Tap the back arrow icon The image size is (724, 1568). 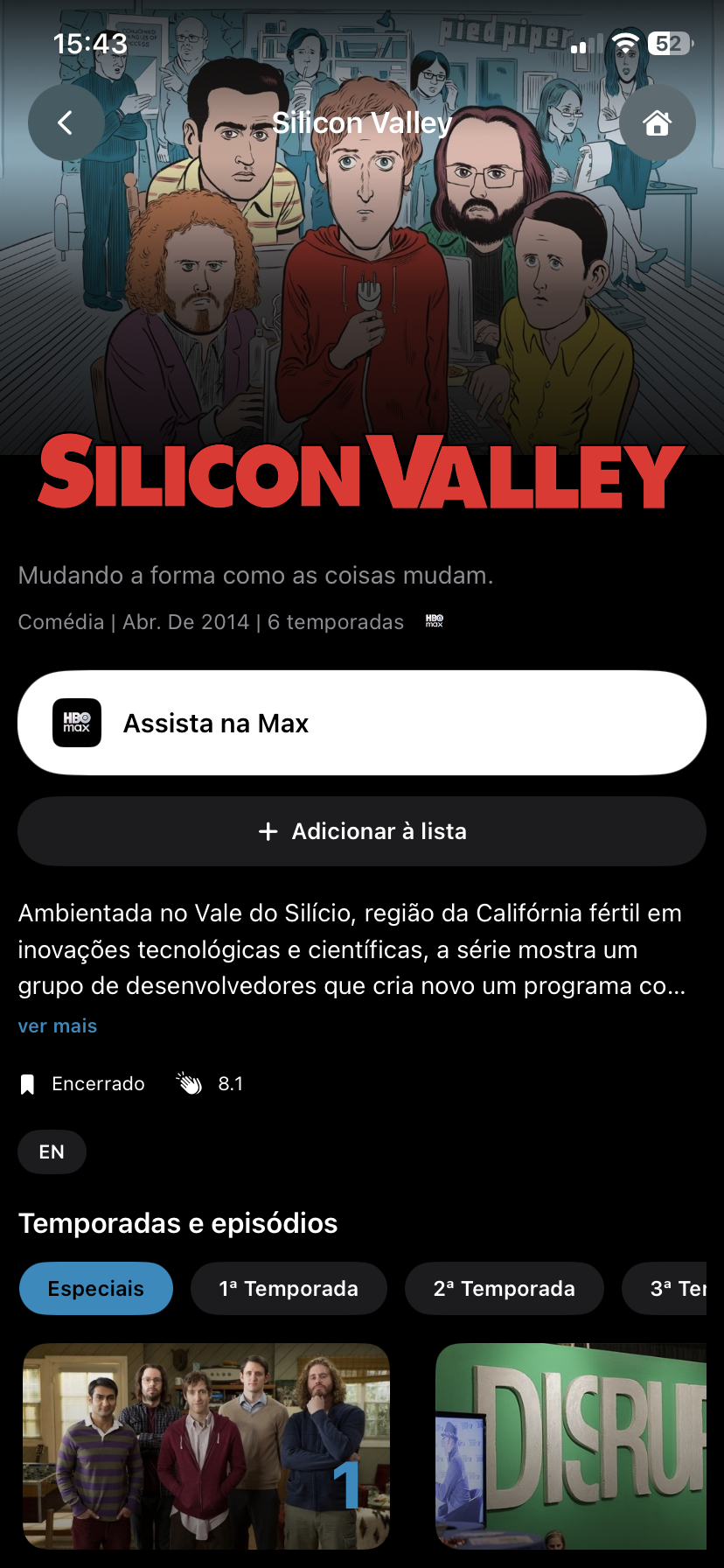click(x=66, y=122)
